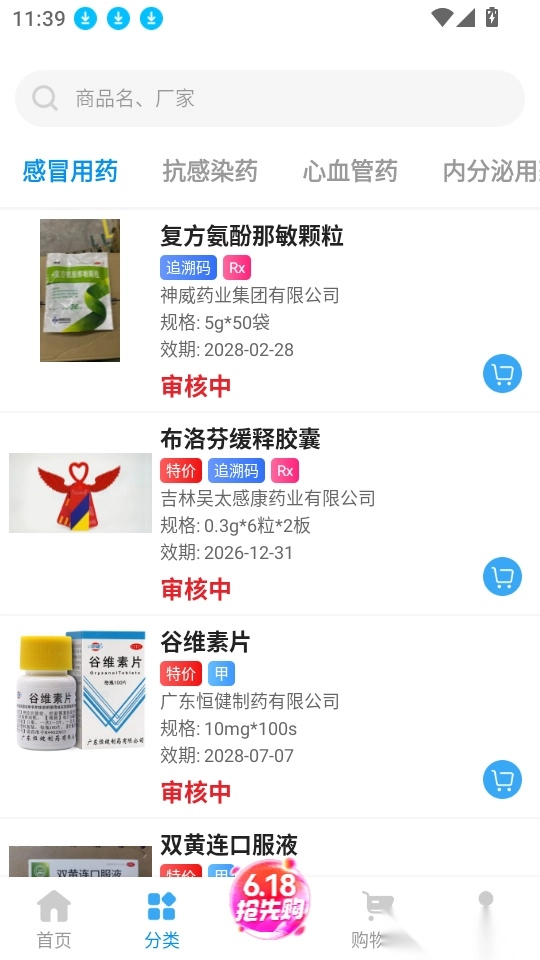The image size is (540, 960).
Task: Select the 感冒用药 category tab
Action: coord(70,171)
